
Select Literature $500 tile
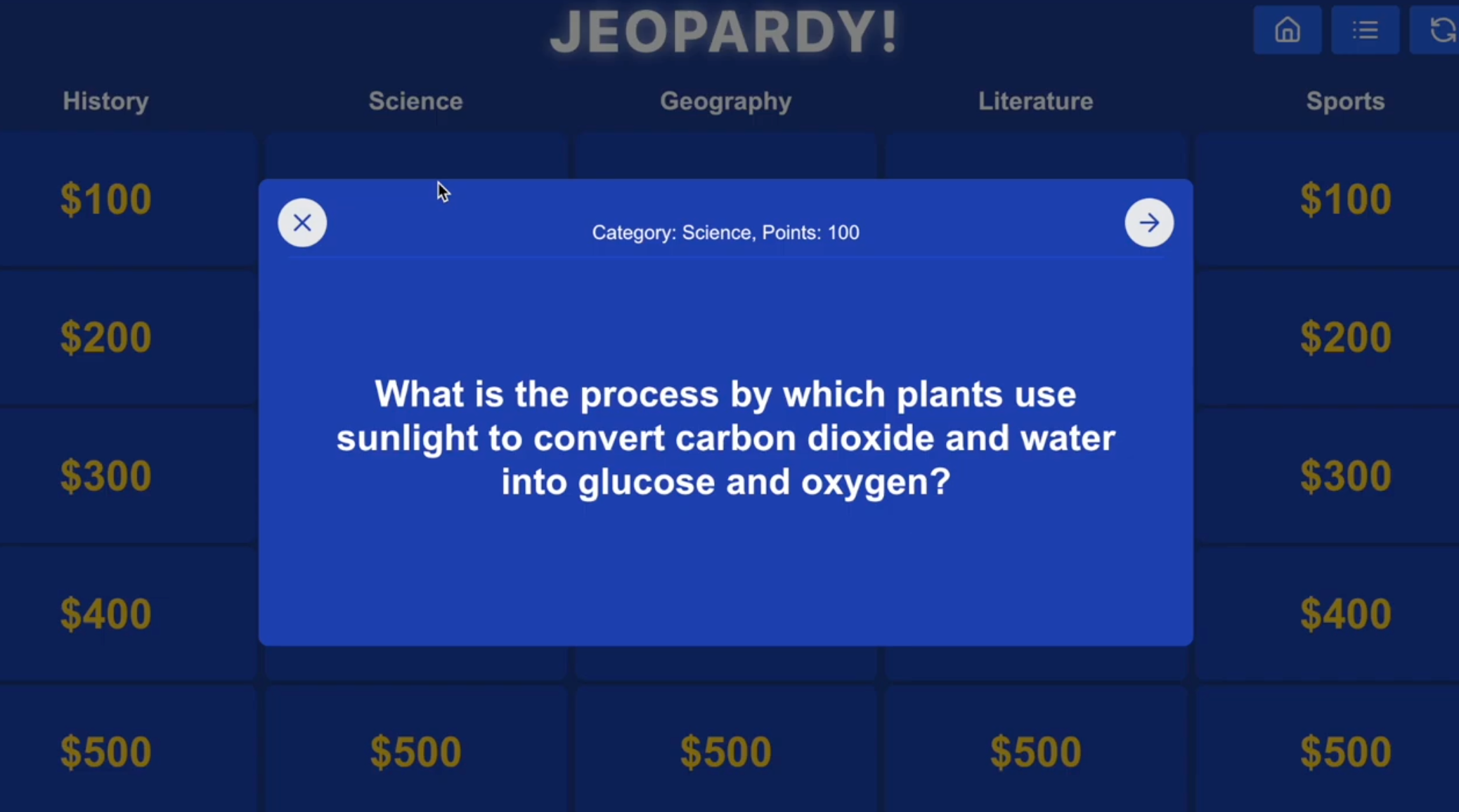1036,752
